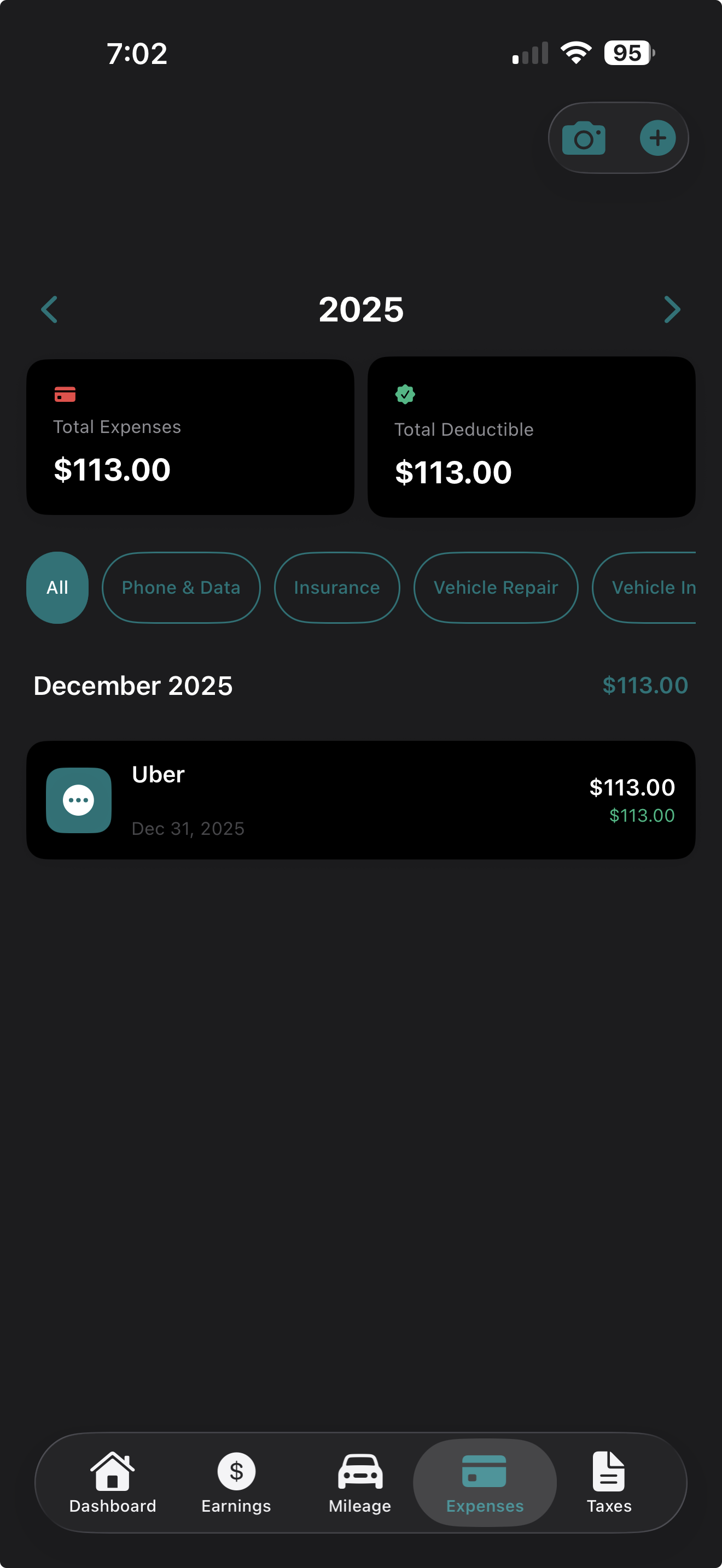
Task: Tap the December 2025 section header
Action: point(133,685)
